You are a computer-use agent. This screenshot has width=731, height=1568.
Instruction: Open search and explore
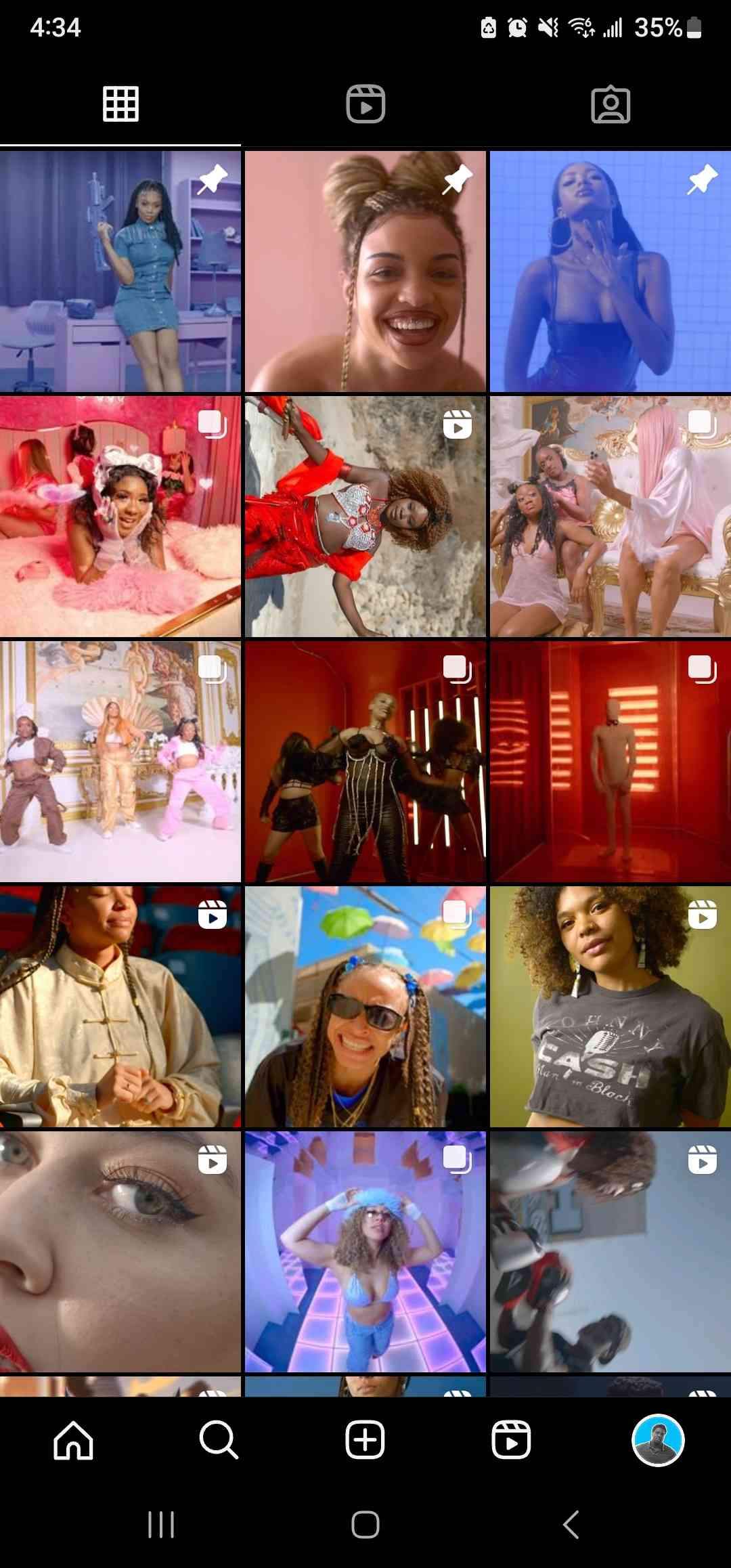(219, 1440)
